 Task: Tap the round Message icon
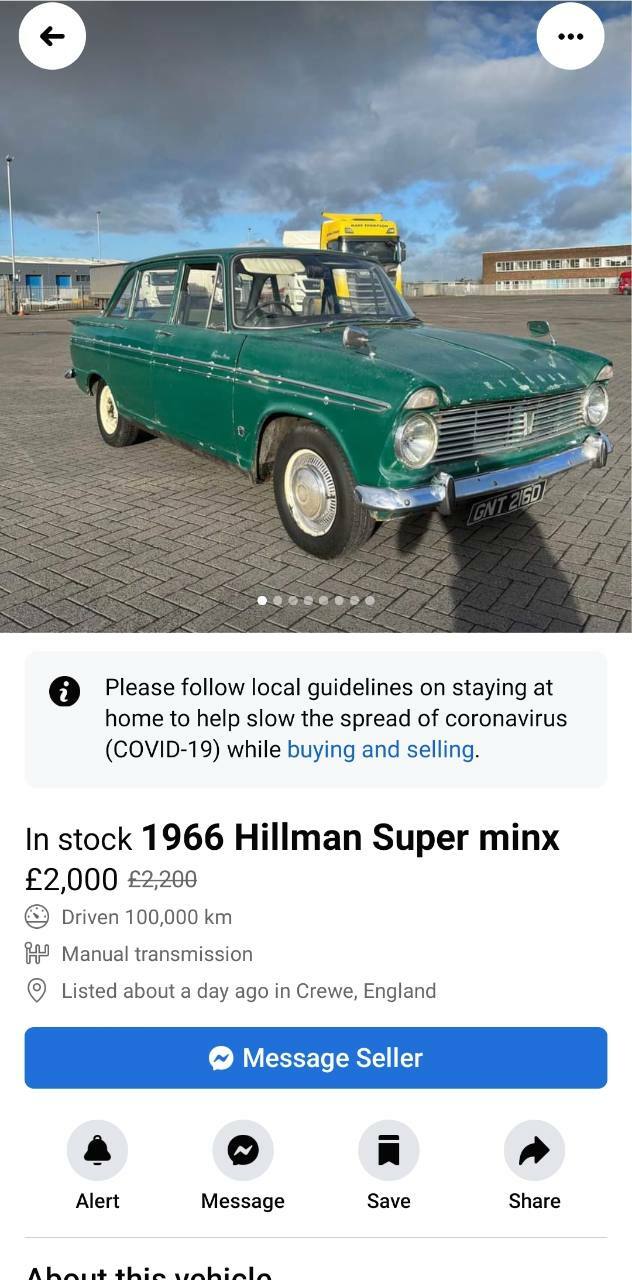(243, 1151)
